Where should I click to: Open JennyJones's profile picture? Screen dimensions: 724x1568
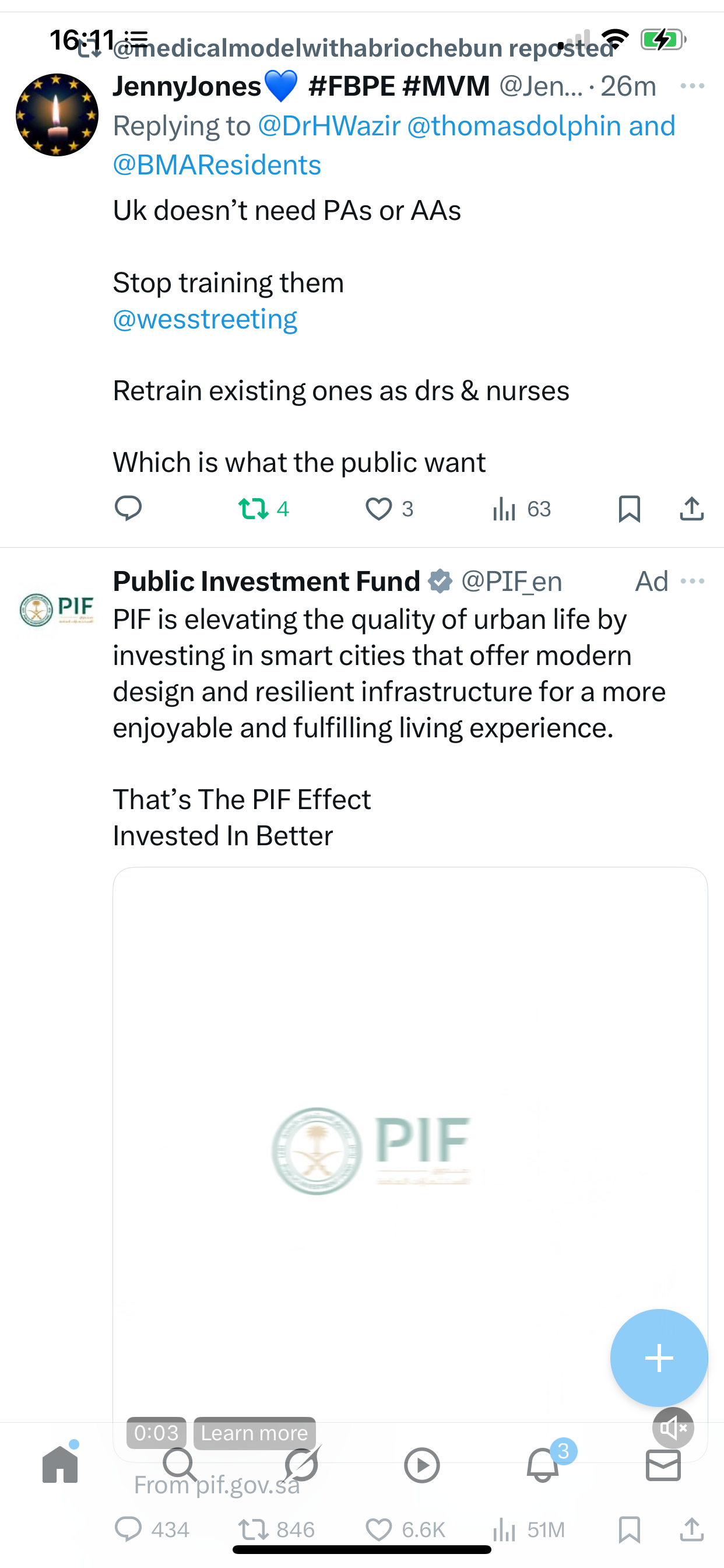57,115
